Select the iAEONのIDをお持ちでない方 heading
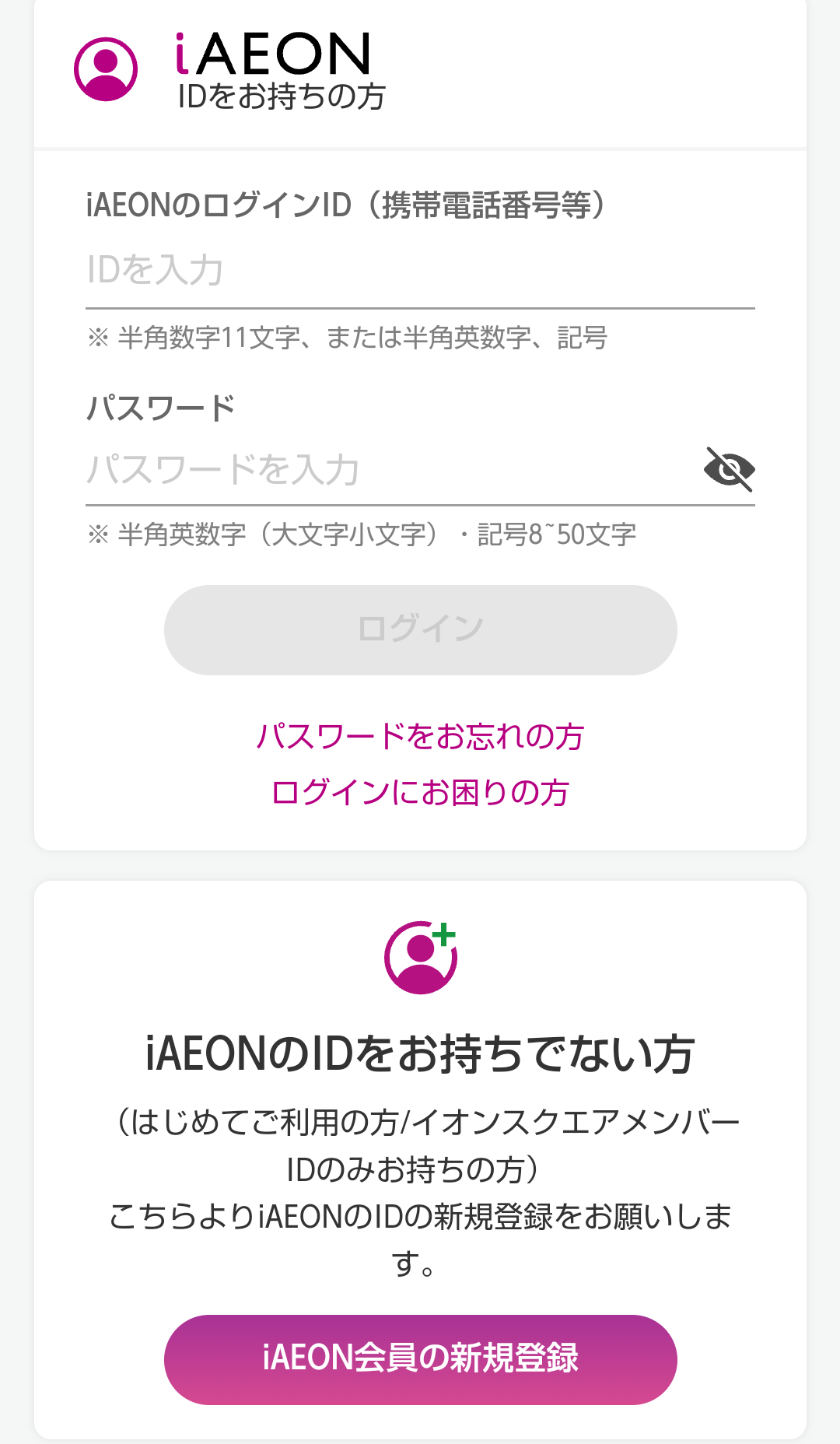The image size is (840, 1444). [x=420, y=1052]
